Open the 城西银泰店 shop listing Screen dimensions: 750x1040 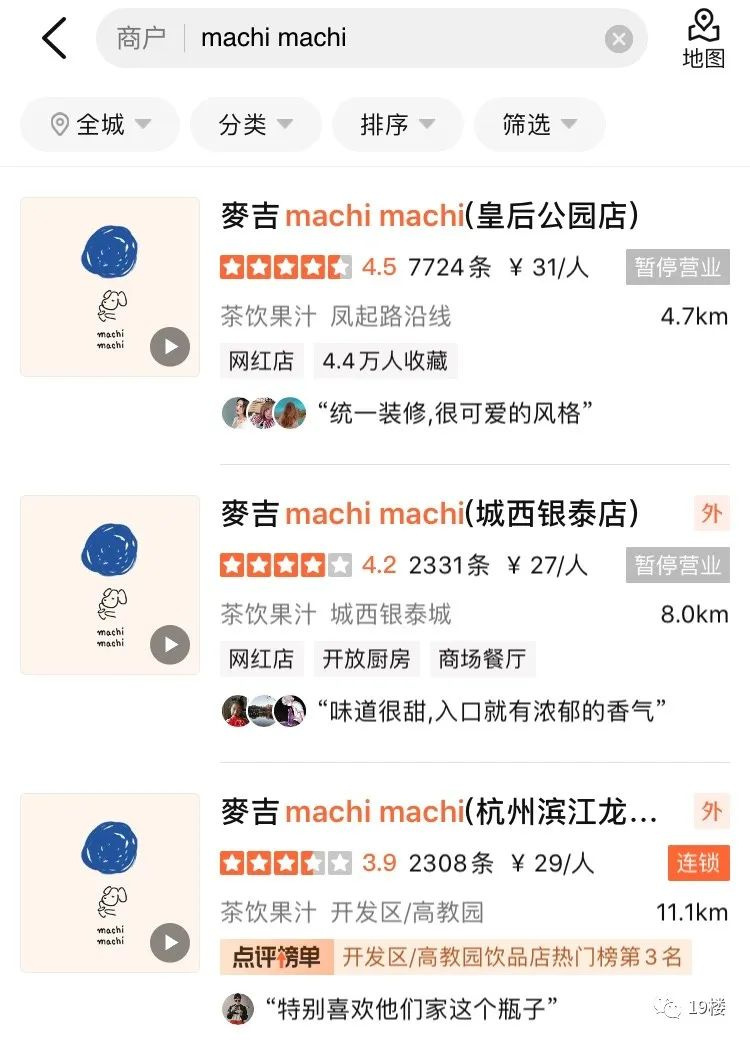point(430,513)
